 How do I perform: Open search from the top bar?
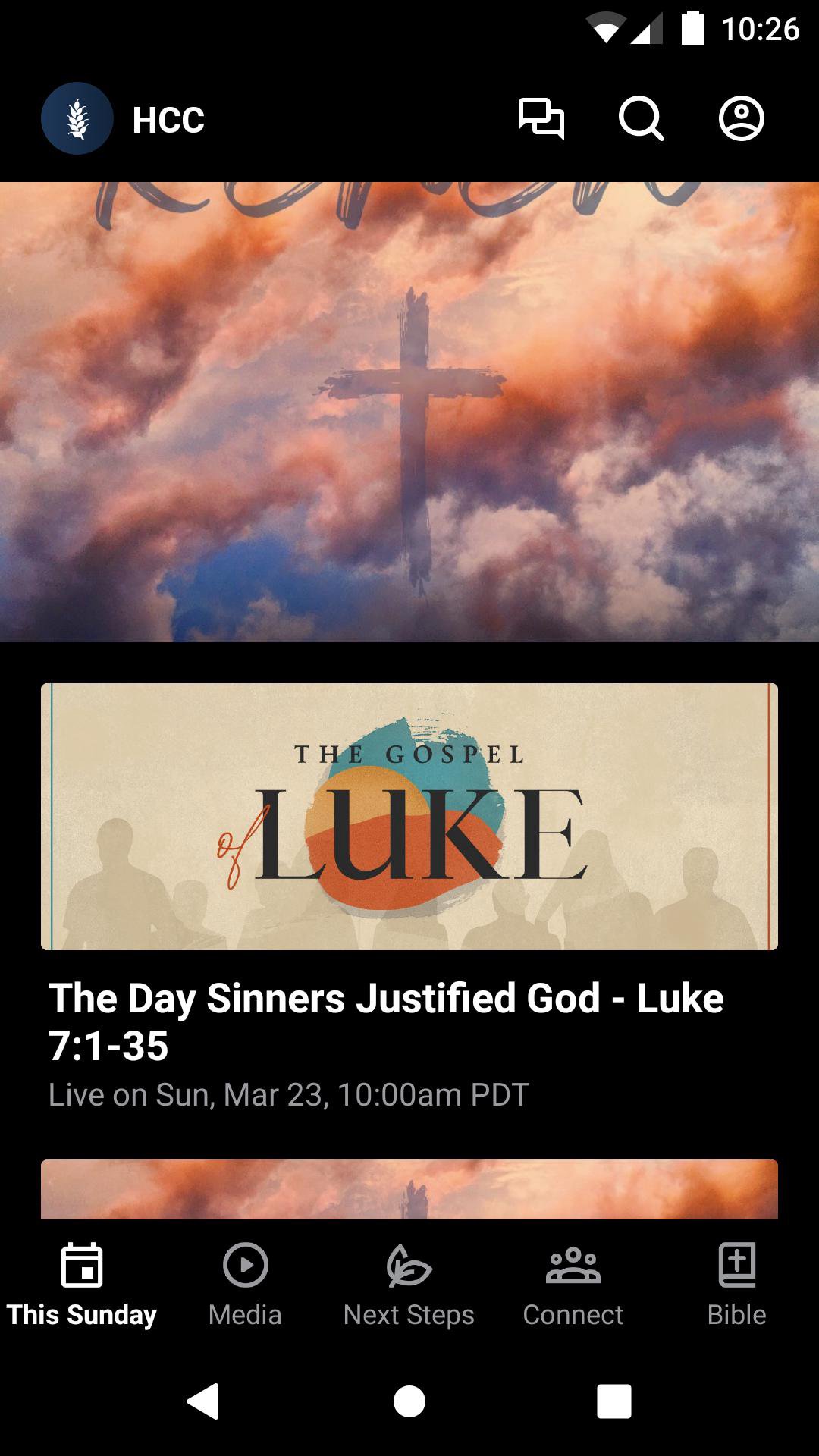pyautogui.click(x=641, y=119)
